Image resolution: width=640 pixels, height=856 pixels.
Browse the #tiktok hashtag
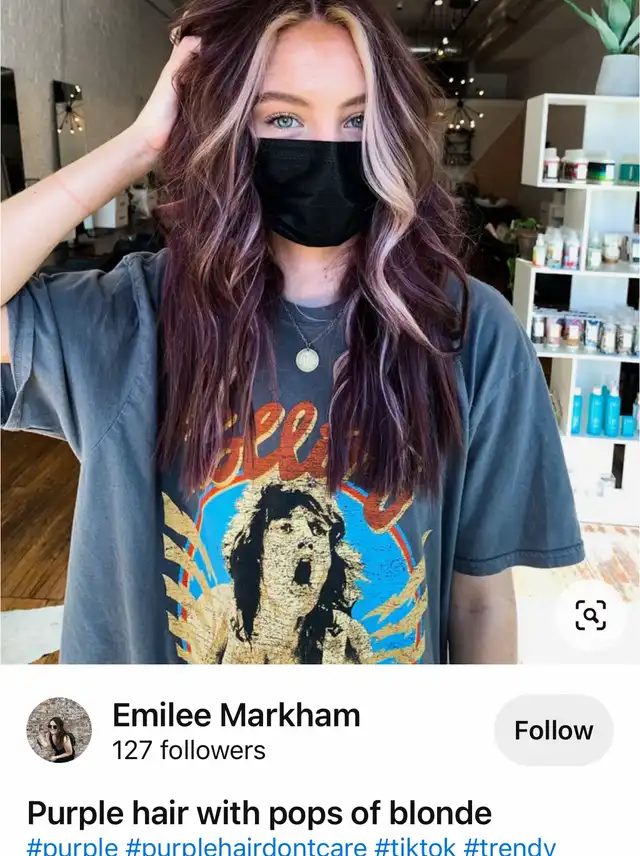tap(414, 847)
